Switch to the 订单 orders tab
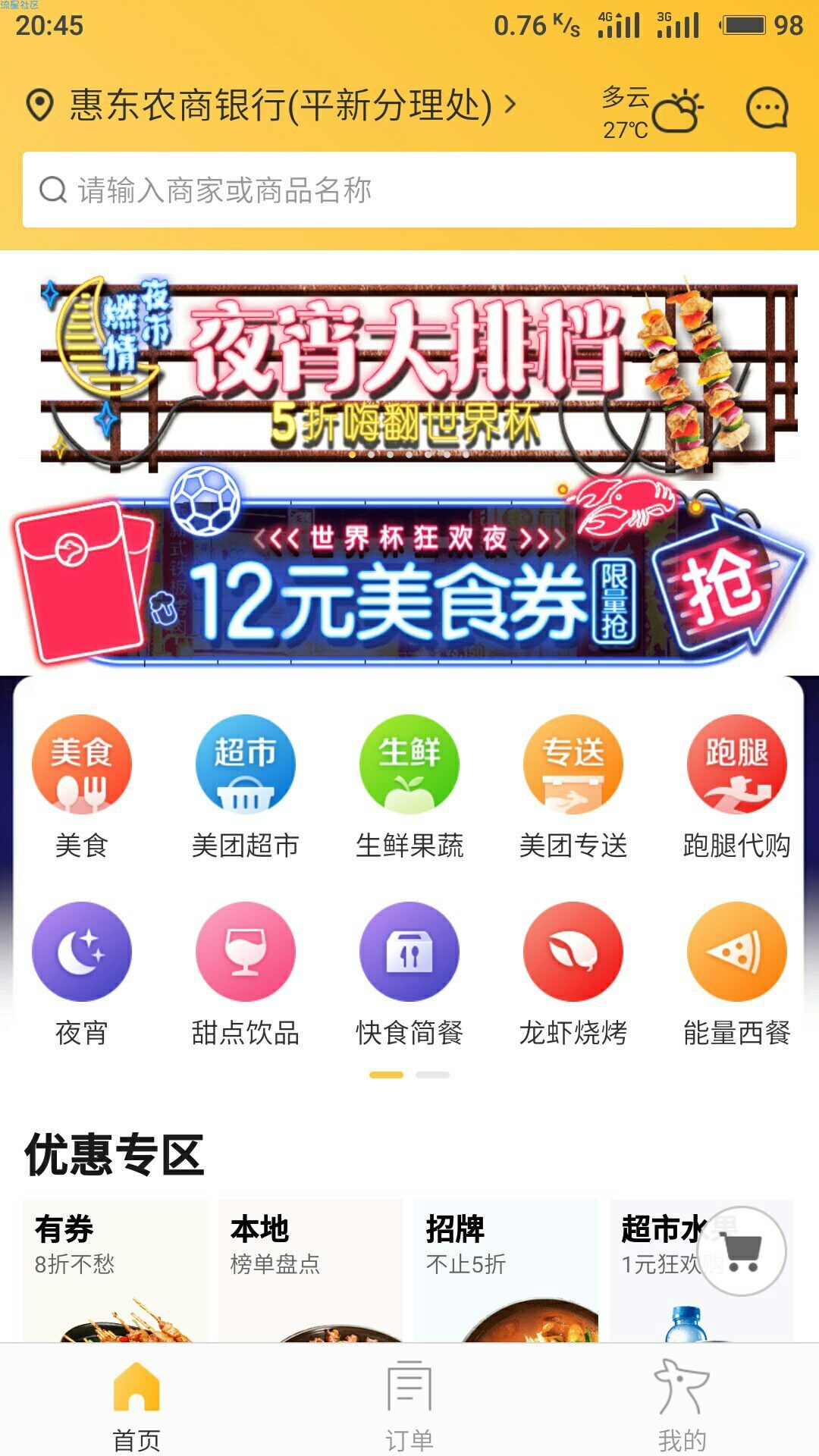The height and width of the screenshot is (1456, 819). tap(409, 1403)
